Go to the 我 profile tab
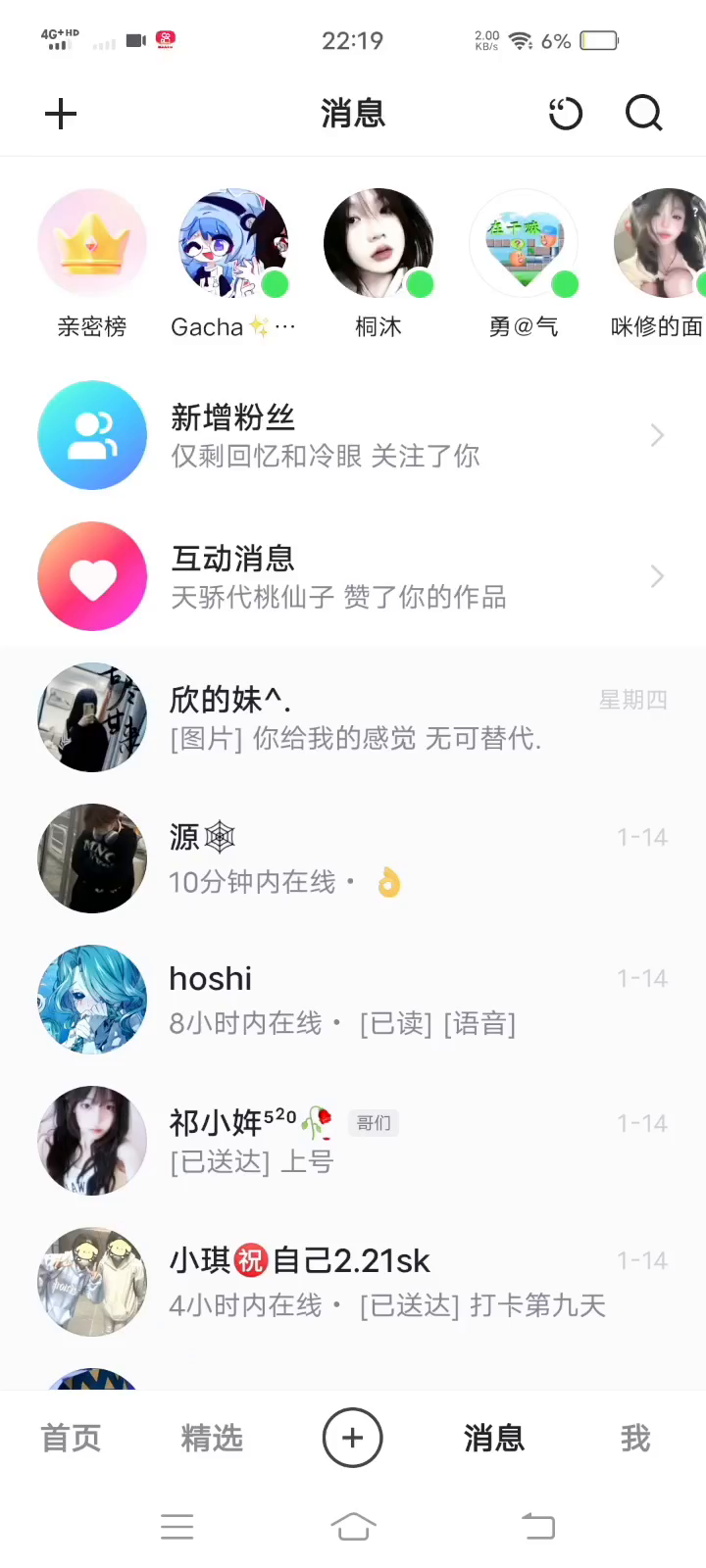706x1568 pixels. pyautogui.click(x=635, y=1439)
